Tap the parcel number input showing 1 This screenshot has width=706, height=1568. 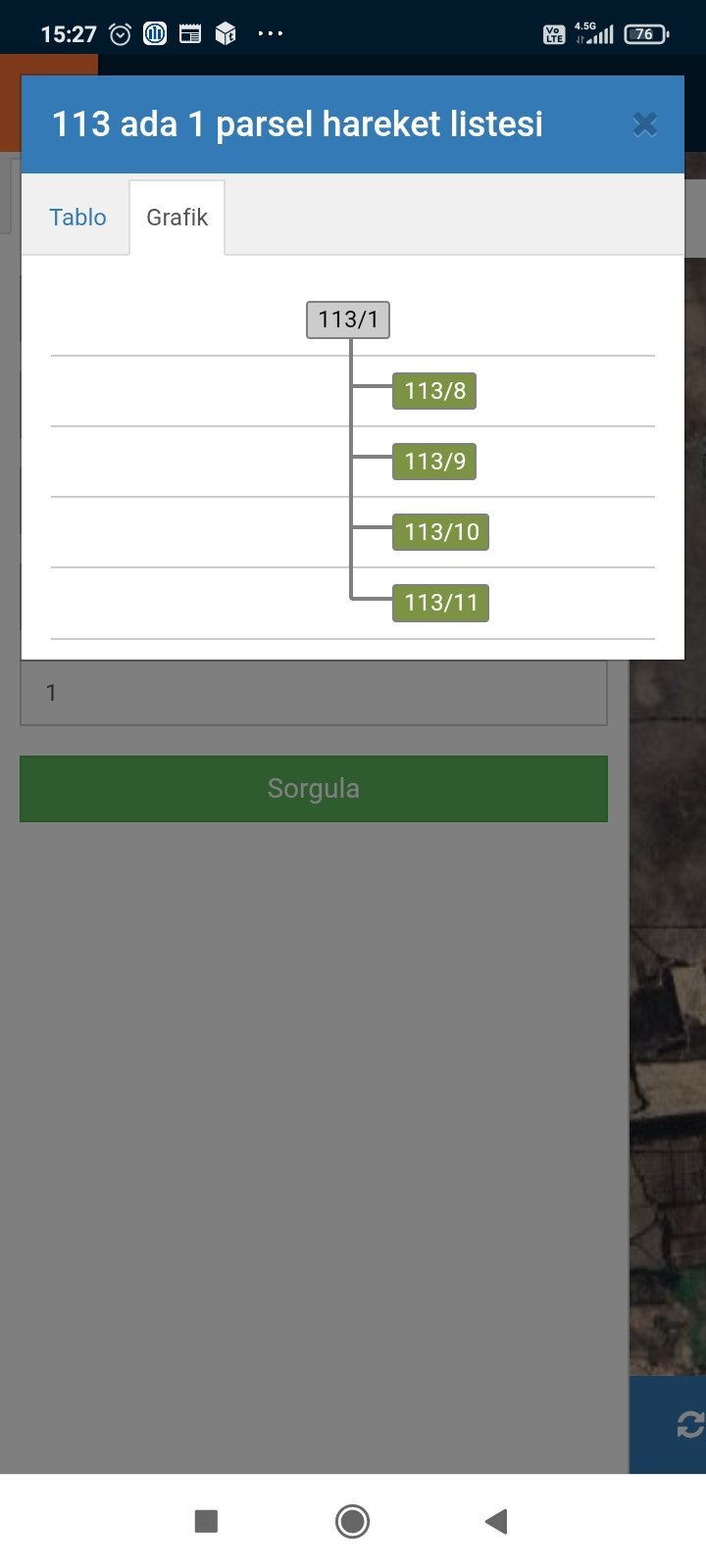point(314,692)
